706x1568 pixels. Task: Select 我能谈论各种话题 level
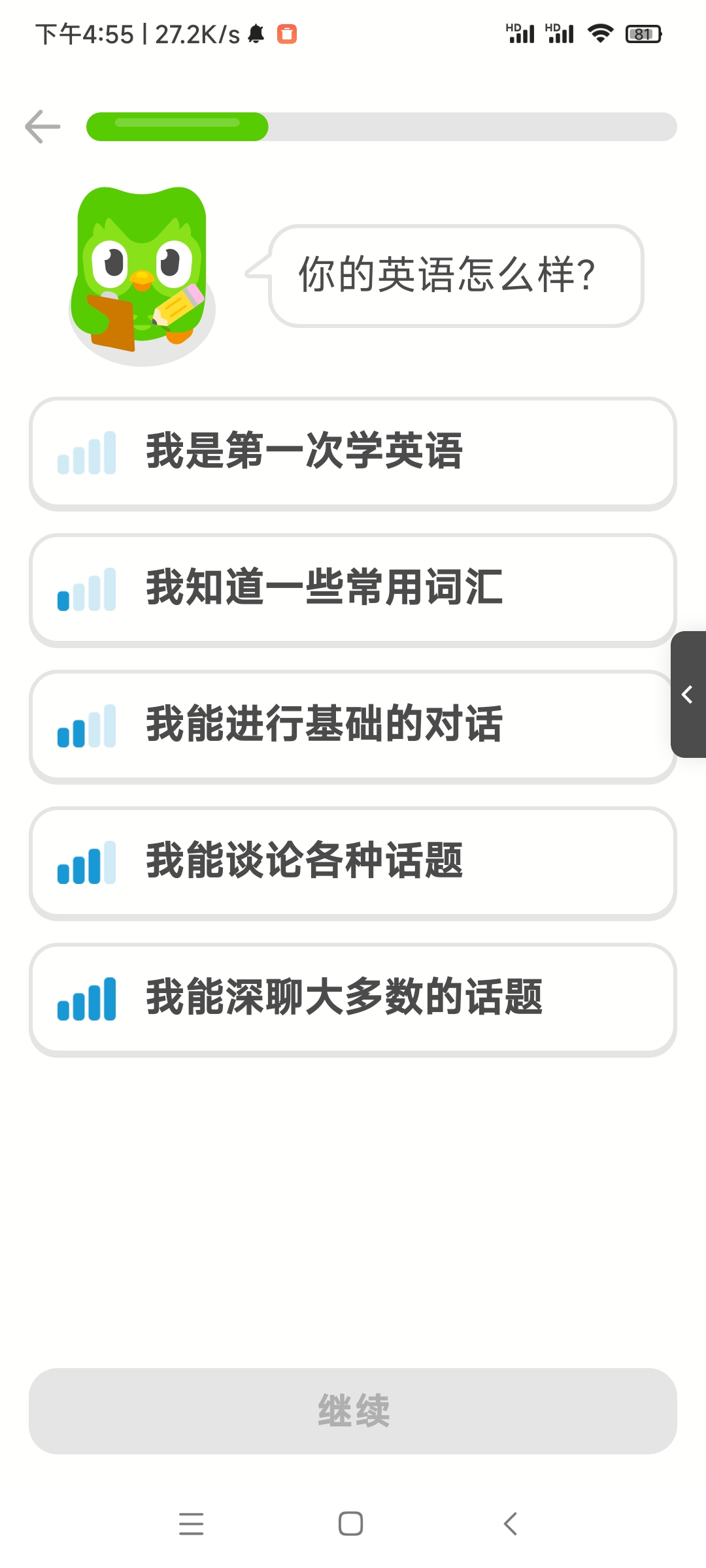pos(353,862)
